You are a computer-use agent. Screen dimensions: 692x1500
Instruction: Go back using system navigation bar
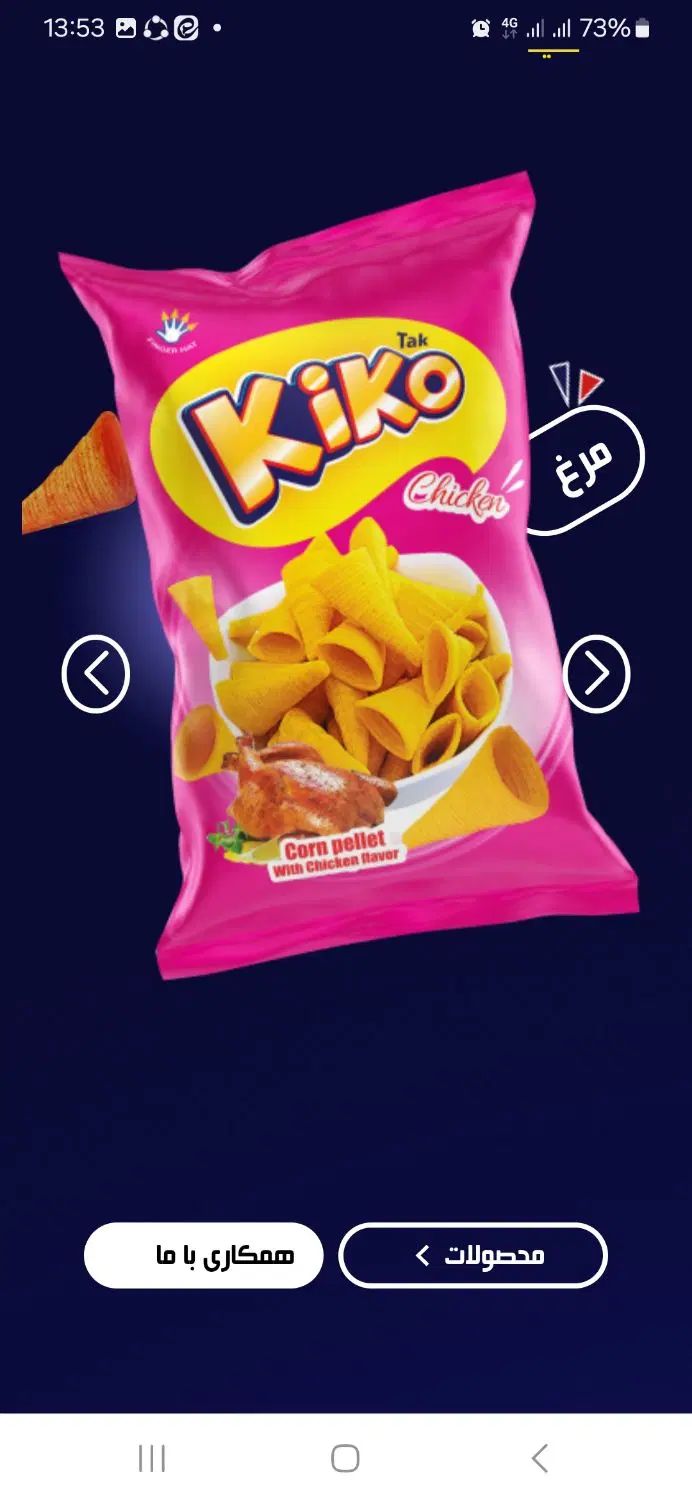pos(540,1458)
